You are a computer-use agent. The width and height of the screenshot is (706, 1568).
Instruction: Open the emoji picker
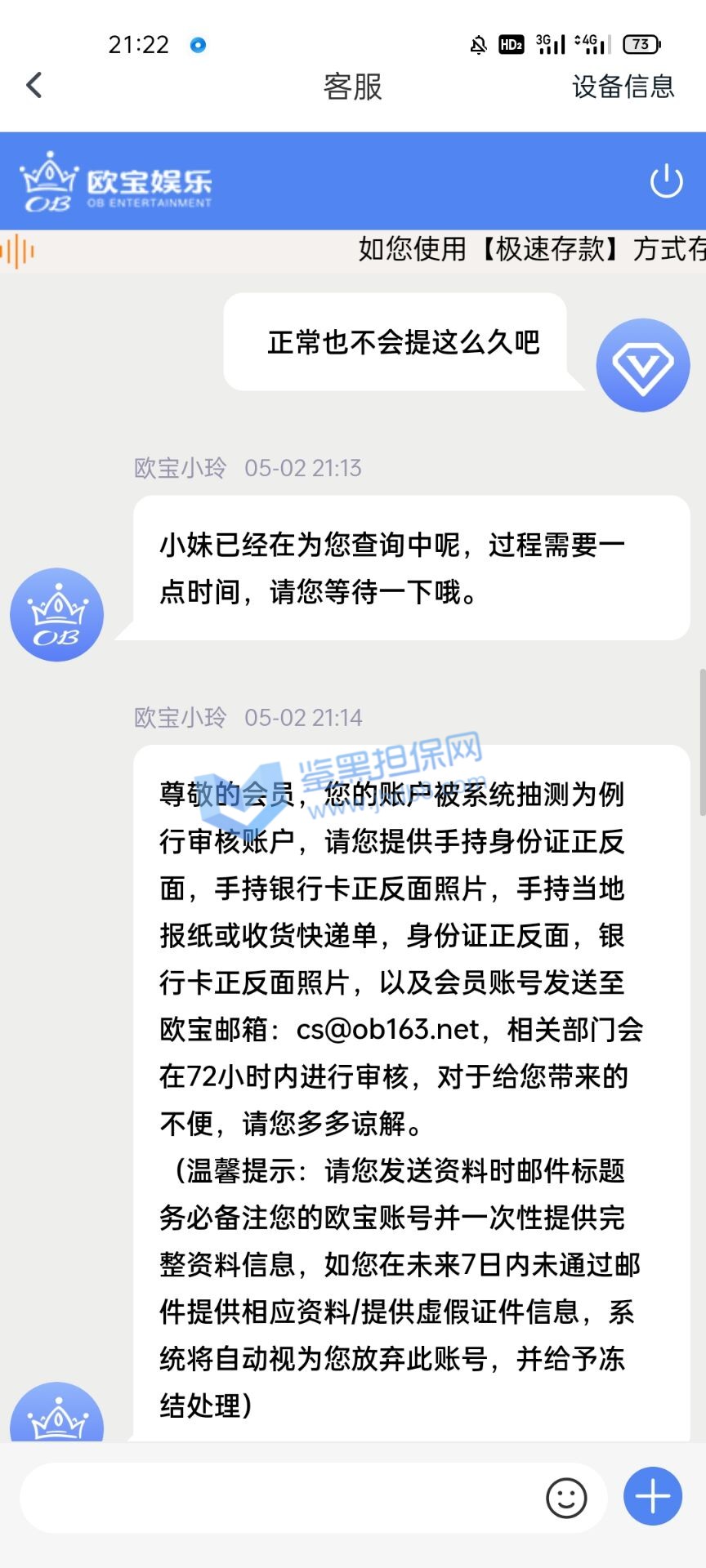click(566, 1498)
